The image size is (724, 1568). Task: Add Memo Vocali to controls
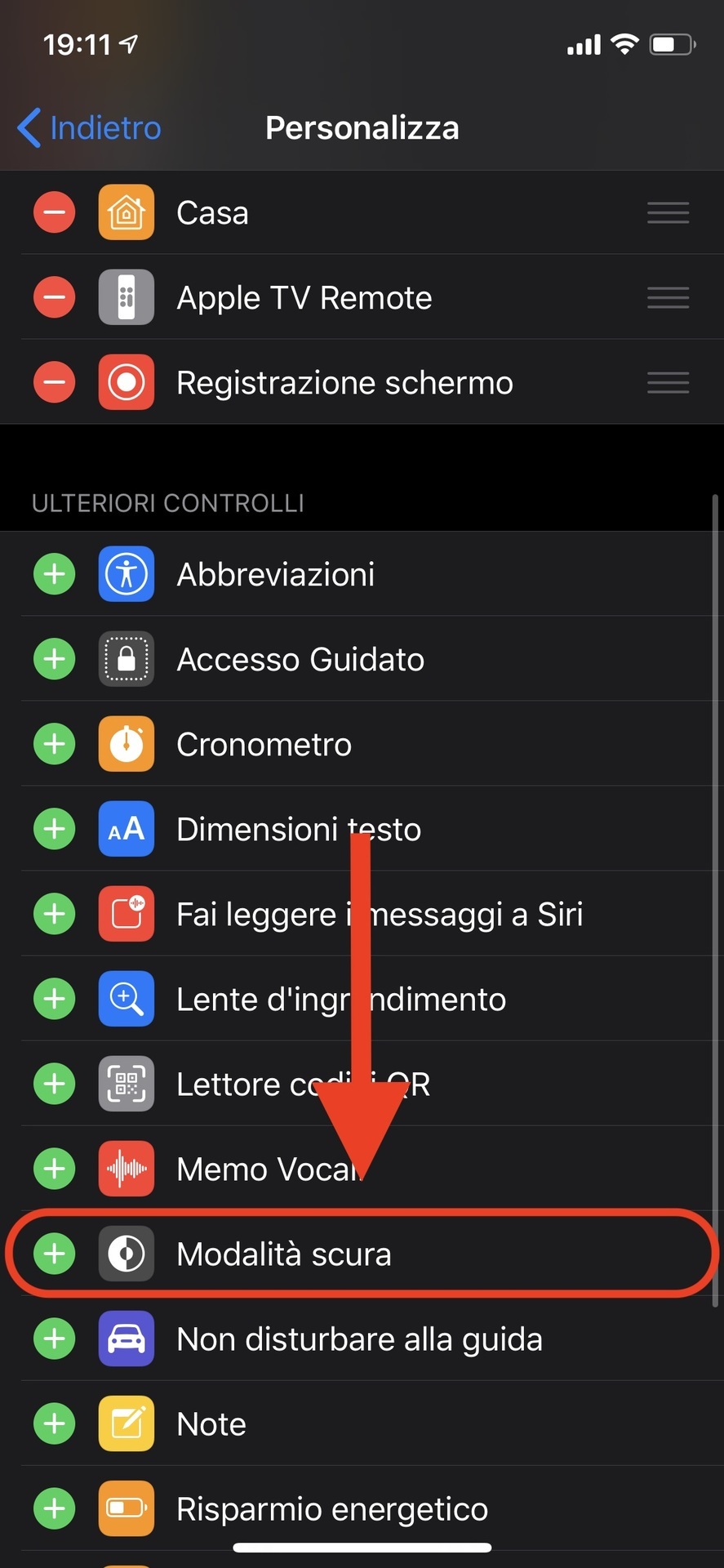[55, 1169]
